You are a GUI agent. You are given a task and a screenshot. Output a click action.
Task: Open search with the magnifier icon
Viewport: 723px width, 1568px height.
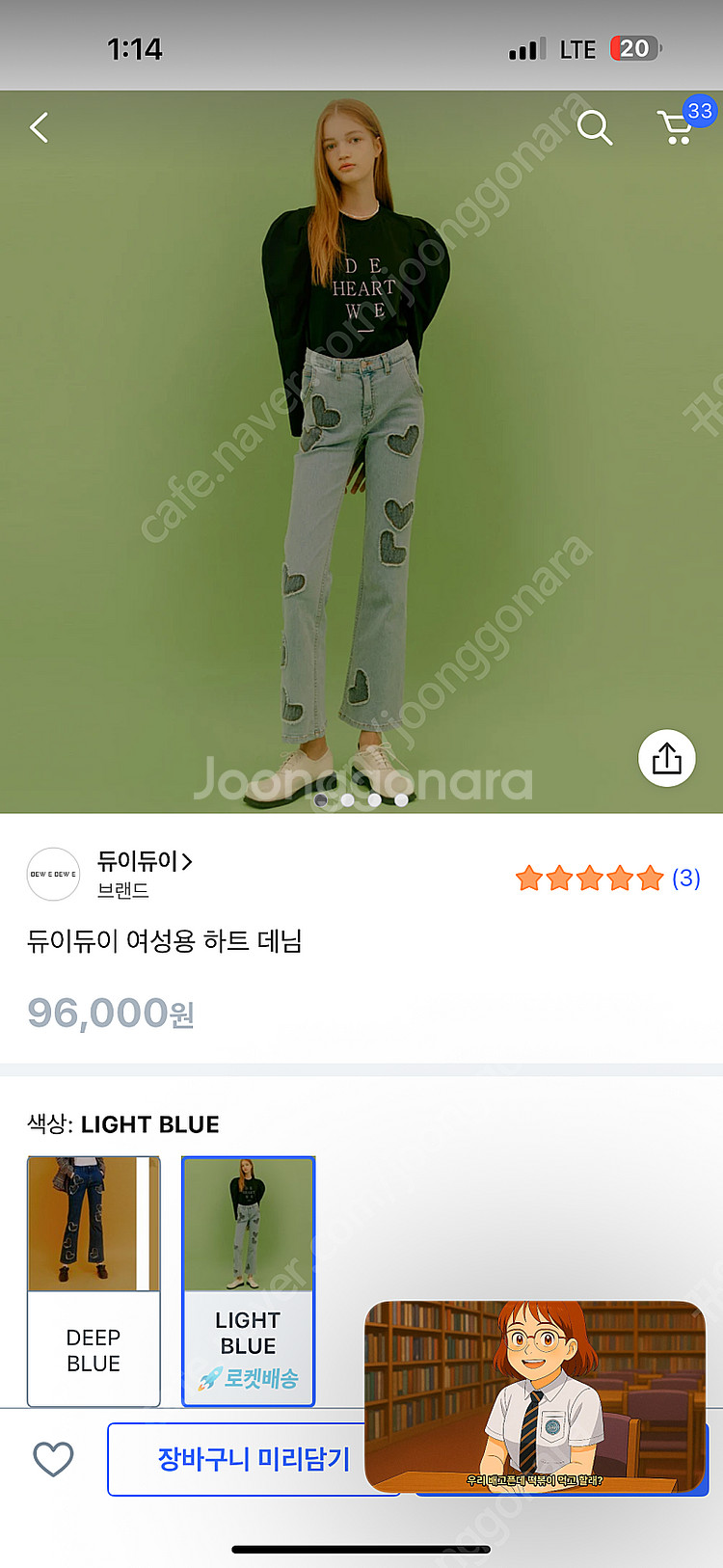(x=594, y=127)
